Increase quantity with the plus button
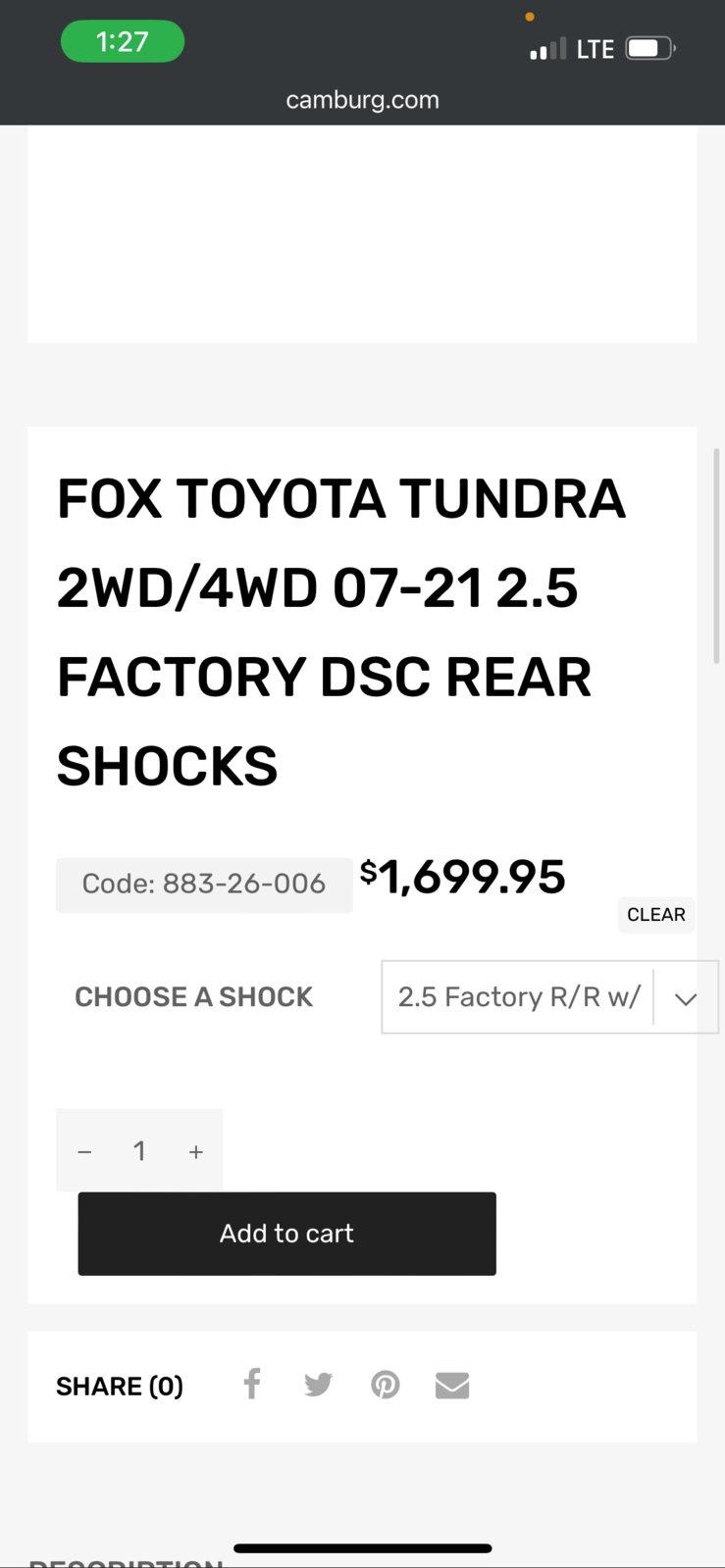Screen dimensions: 725x1568 196,1151
